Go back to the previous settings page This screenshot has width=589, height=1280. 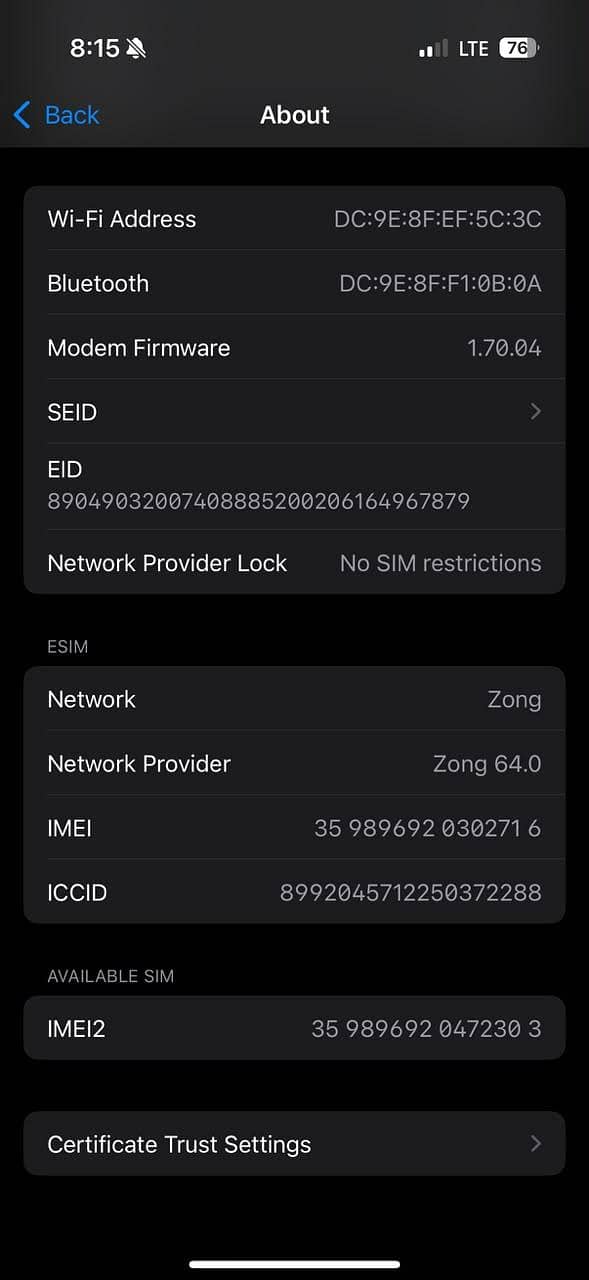point(56,115)
